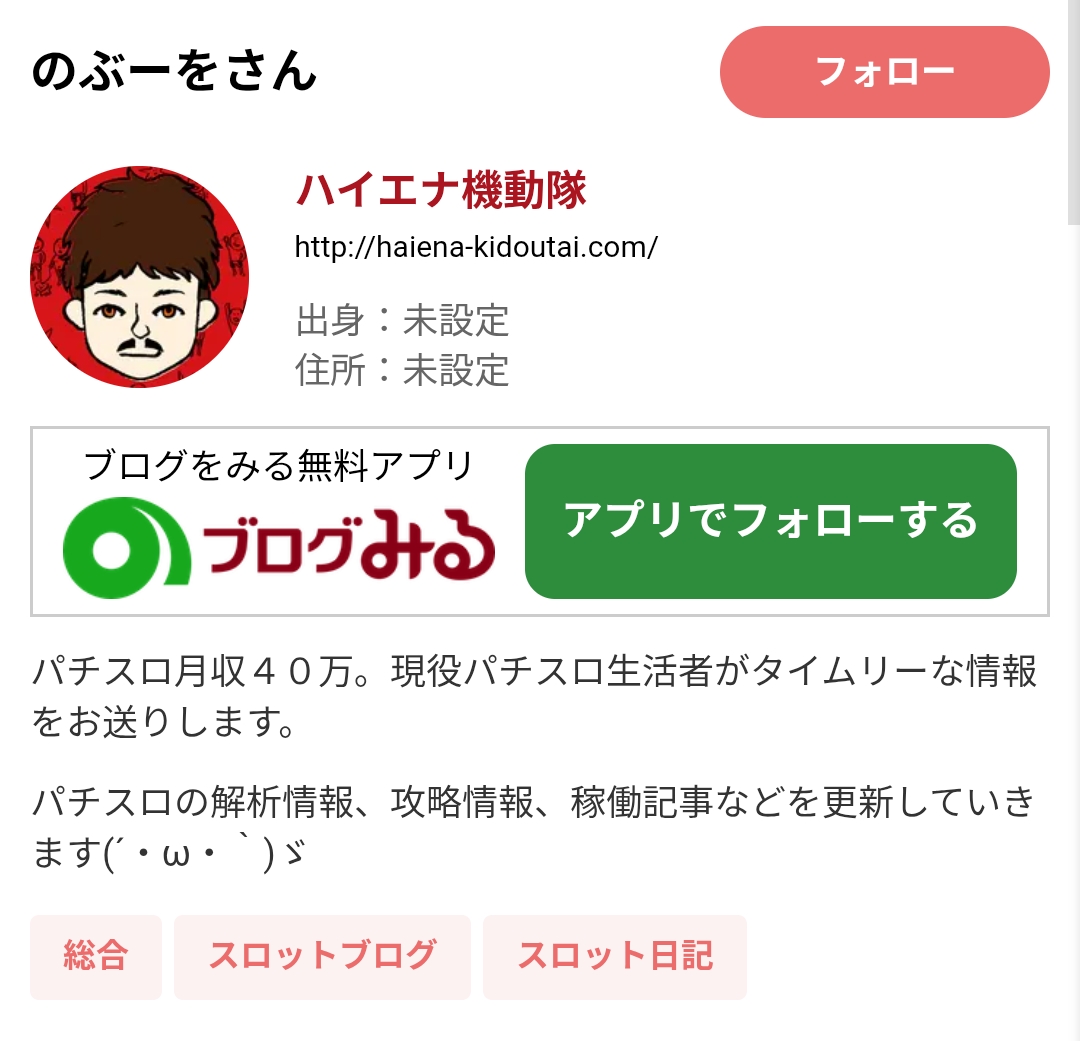Viewport: 1080px width, 1041px height.
Task: Open the ハイエナ機動隊 blog title link
Action: point(441,190)
